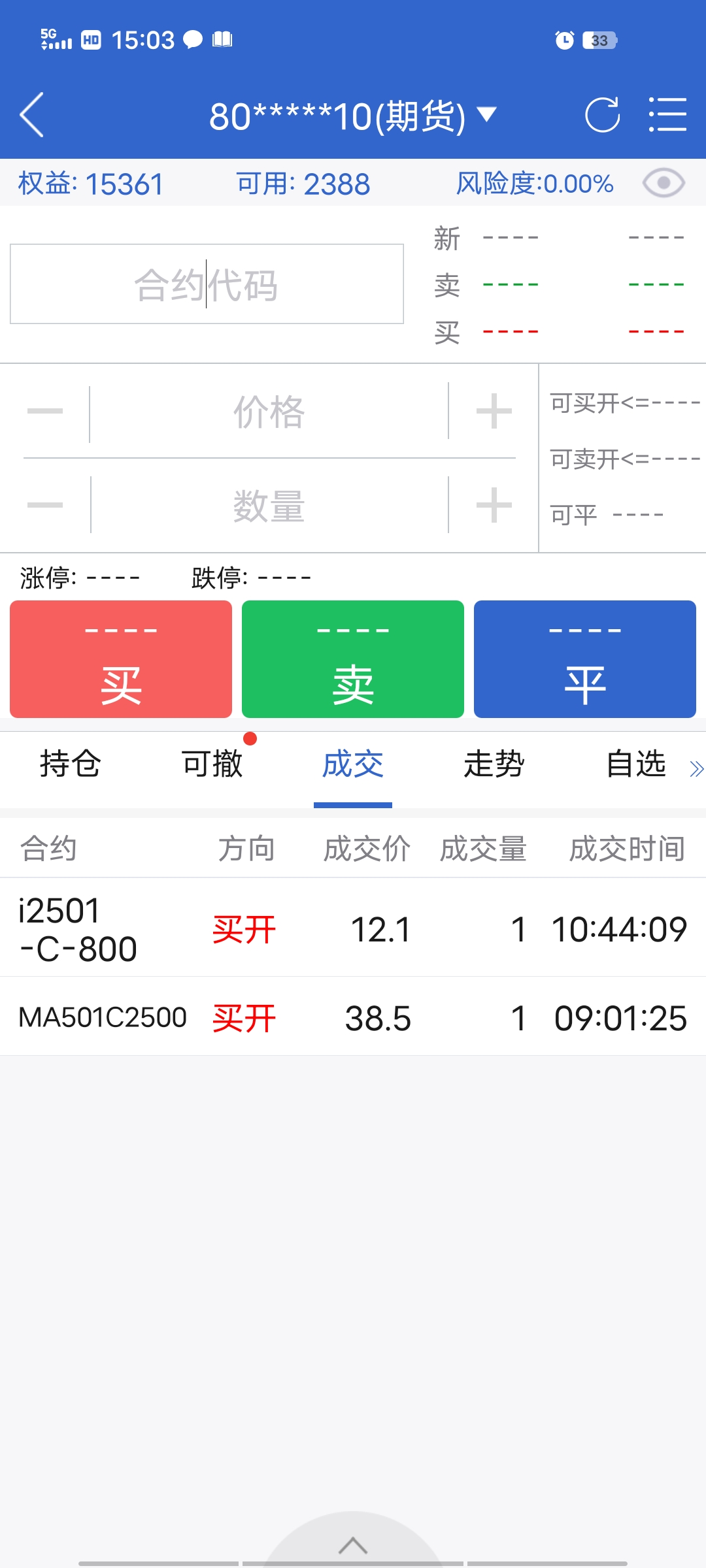Screen dimensions: 706x1568
Task: Increase the quantity with the plus button
Action: [x=494, y=506]
